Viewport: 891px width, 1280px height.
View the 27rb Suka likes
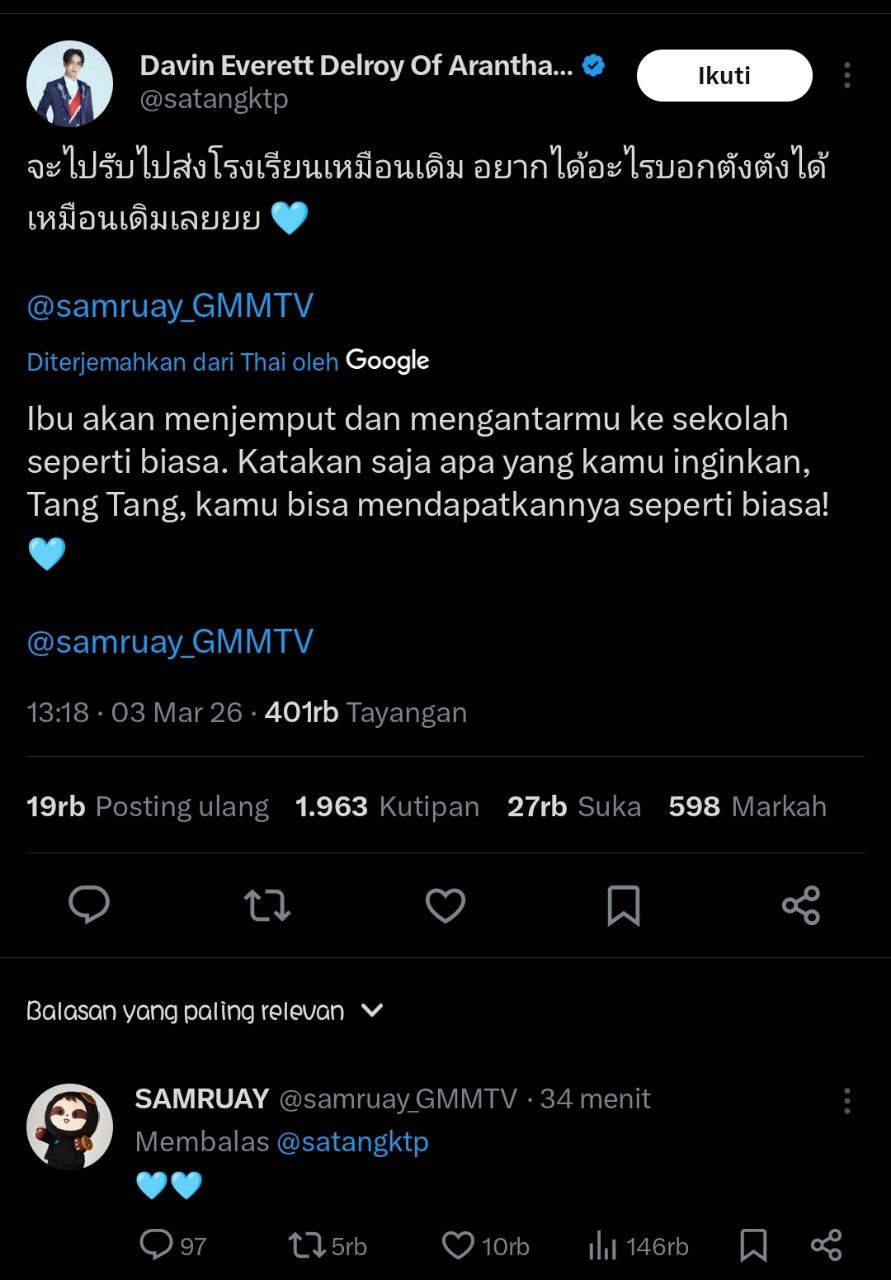click(x=574, y=807)
